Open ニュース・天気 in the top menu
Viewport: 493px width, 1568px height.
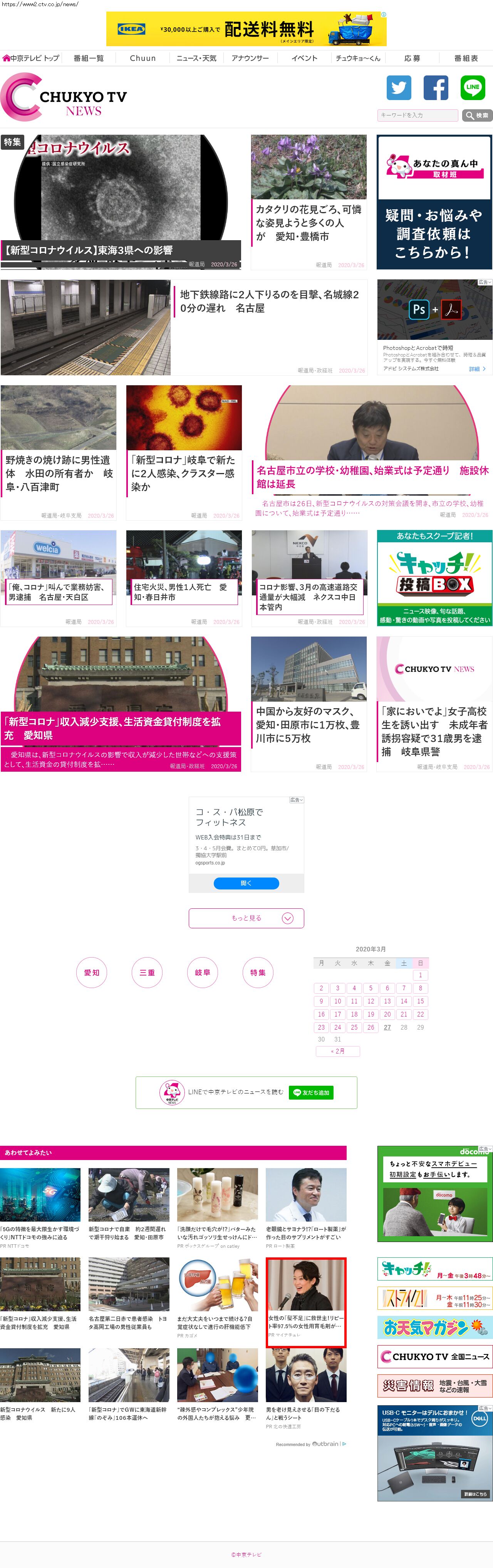(x=196, y=59)
